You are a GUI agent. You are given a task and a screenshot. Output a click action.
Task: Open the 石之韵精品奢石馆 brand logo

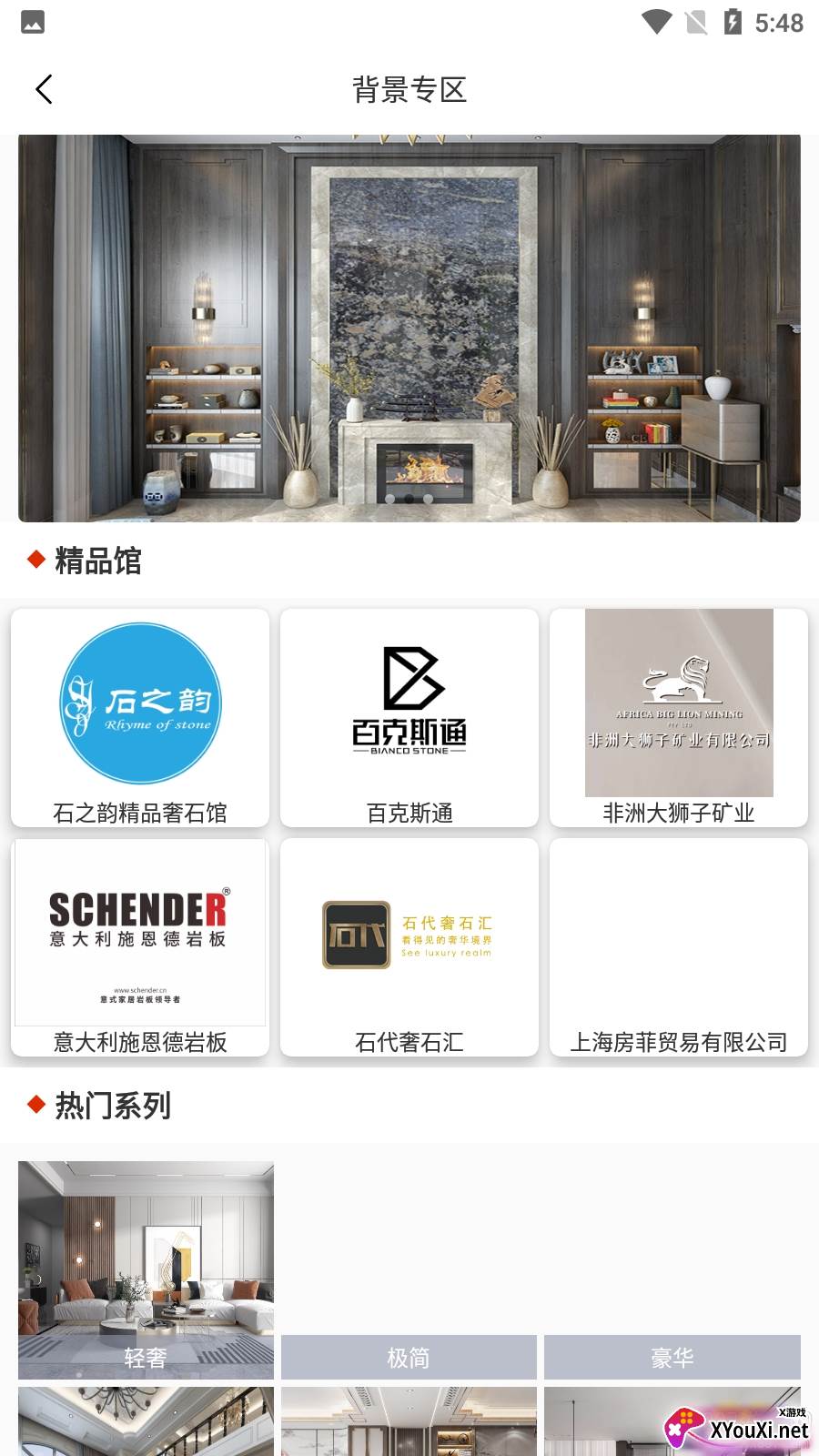(x=139, y=703)
